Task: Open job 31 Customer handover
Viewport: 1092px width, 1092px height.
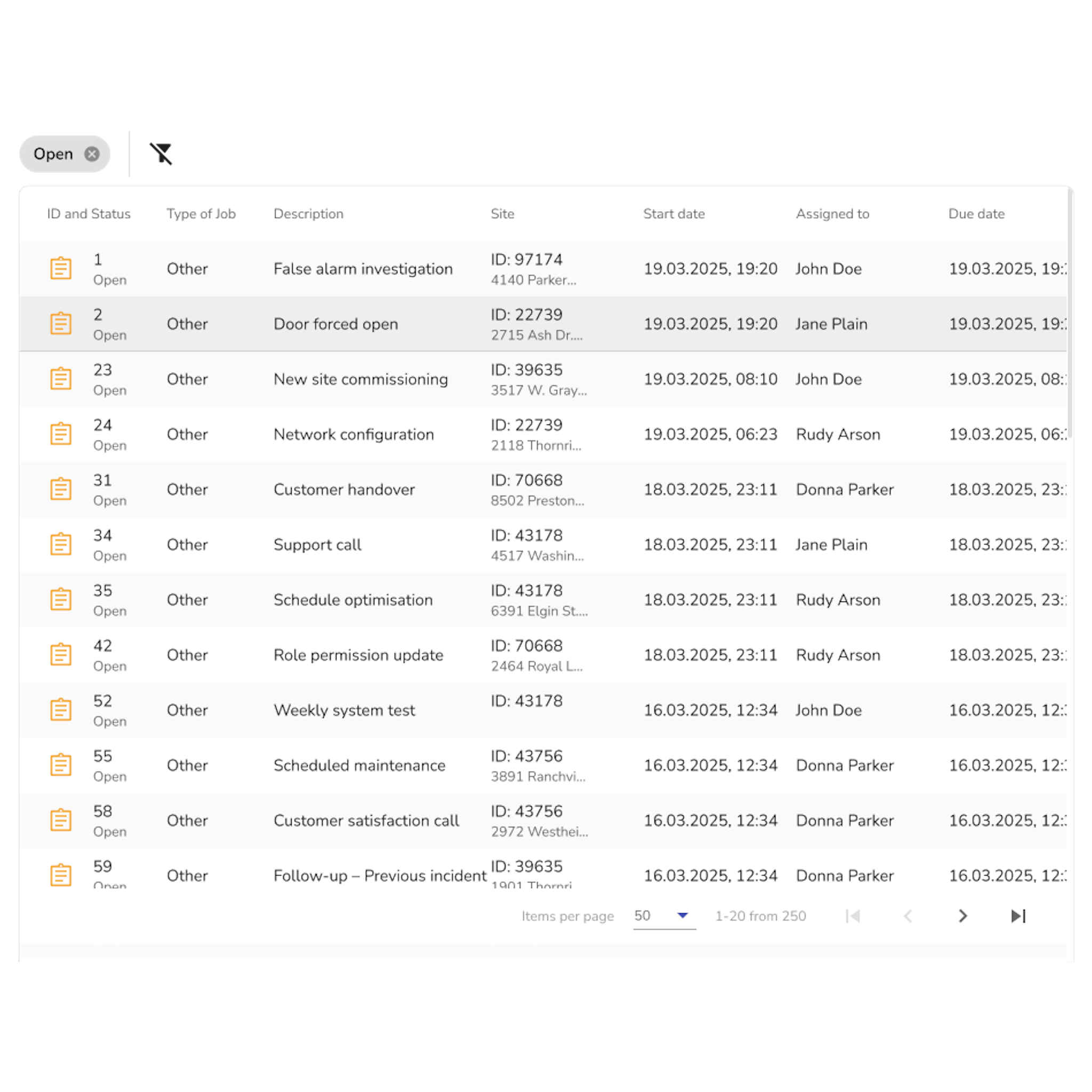Action: pos(344,489)
